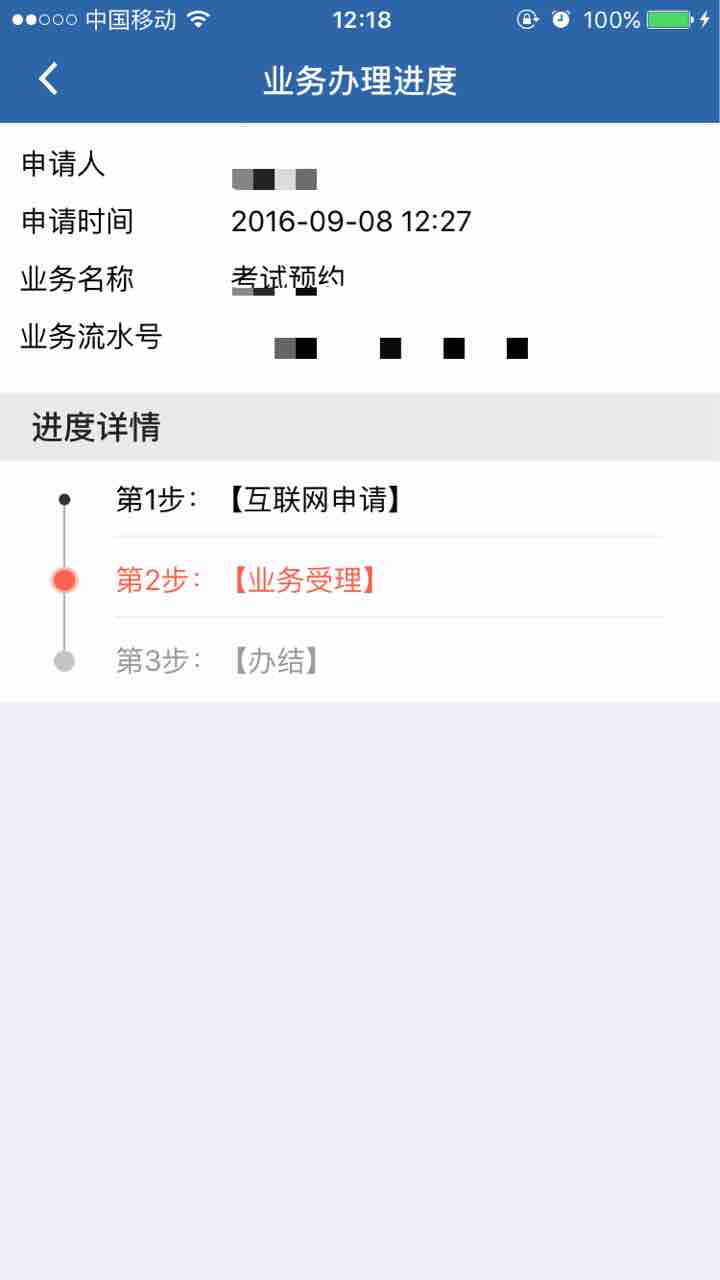Image resolution: width=720 pixels, height=1280 pixels.
Task: Tap the 申请时间 timestamp 2016-09-08 12:27
Action: tap(351, 221)
